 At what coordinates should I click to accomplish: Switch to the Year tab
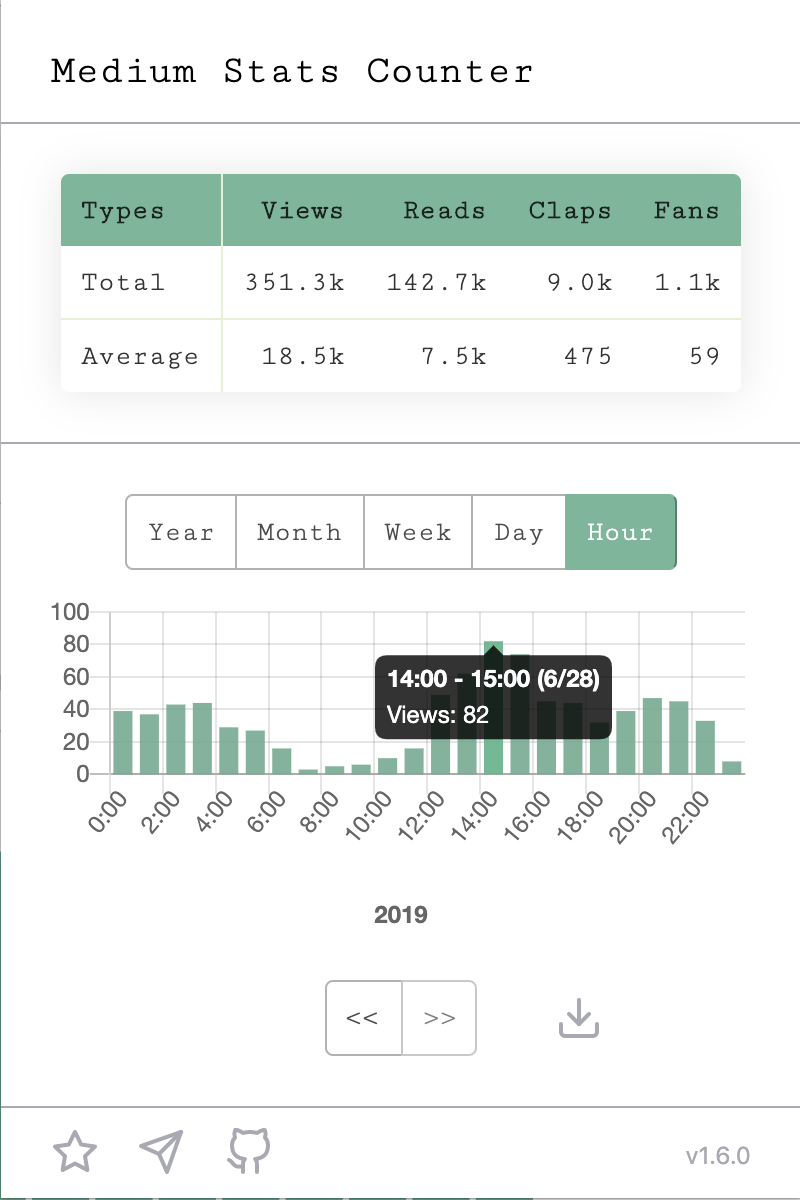pyautogui.click(x=181, y=532)
